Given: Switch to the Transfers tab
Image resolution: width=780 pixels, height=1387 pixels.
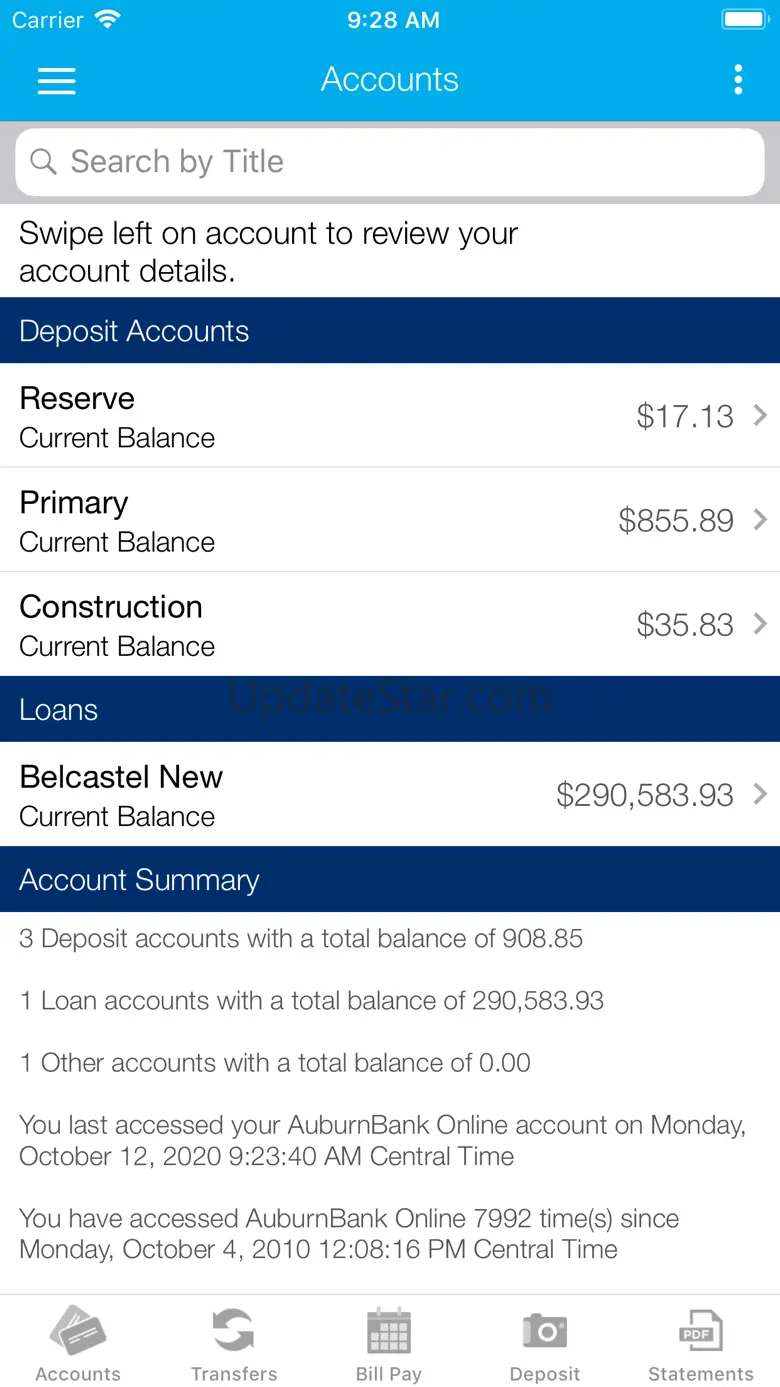Looking at the screenshot, I should (x=234, y=1342).
